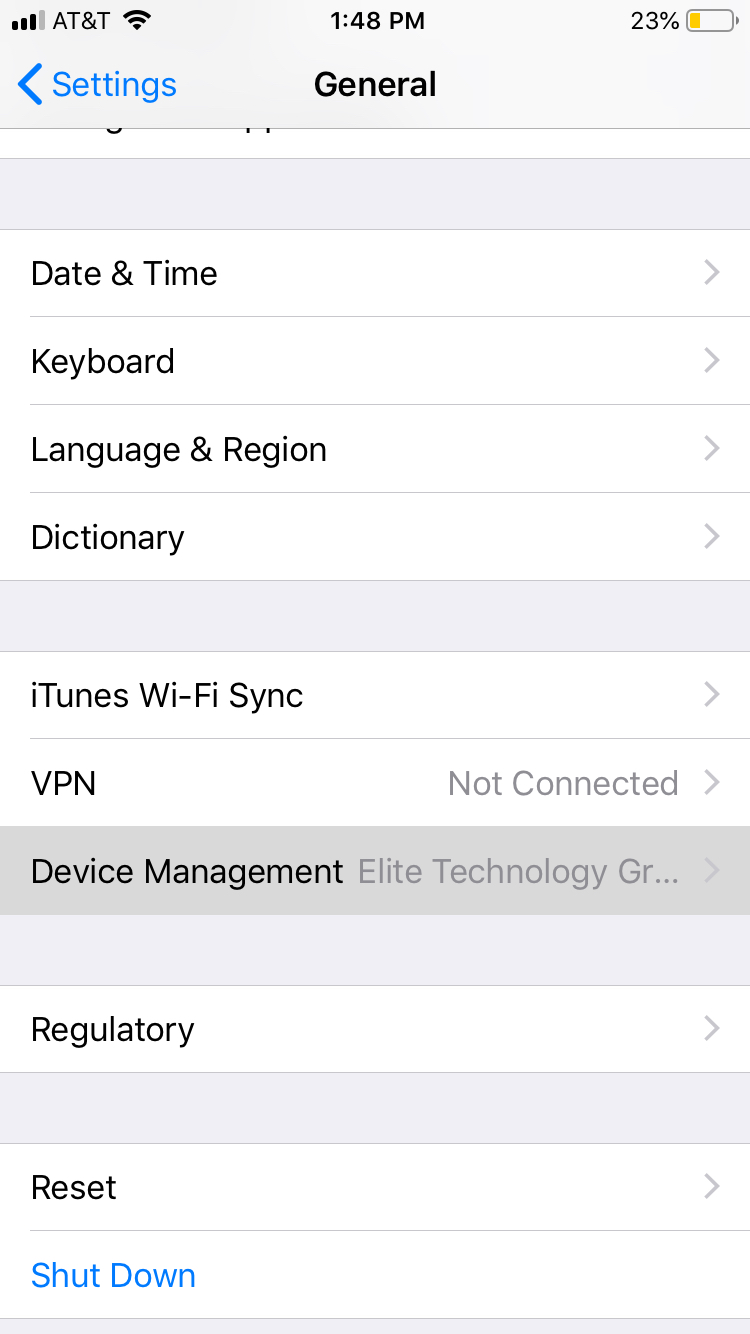Tap Shut Down
The height and width of the screenshot is (1334, 750).
click(114, 1275)
